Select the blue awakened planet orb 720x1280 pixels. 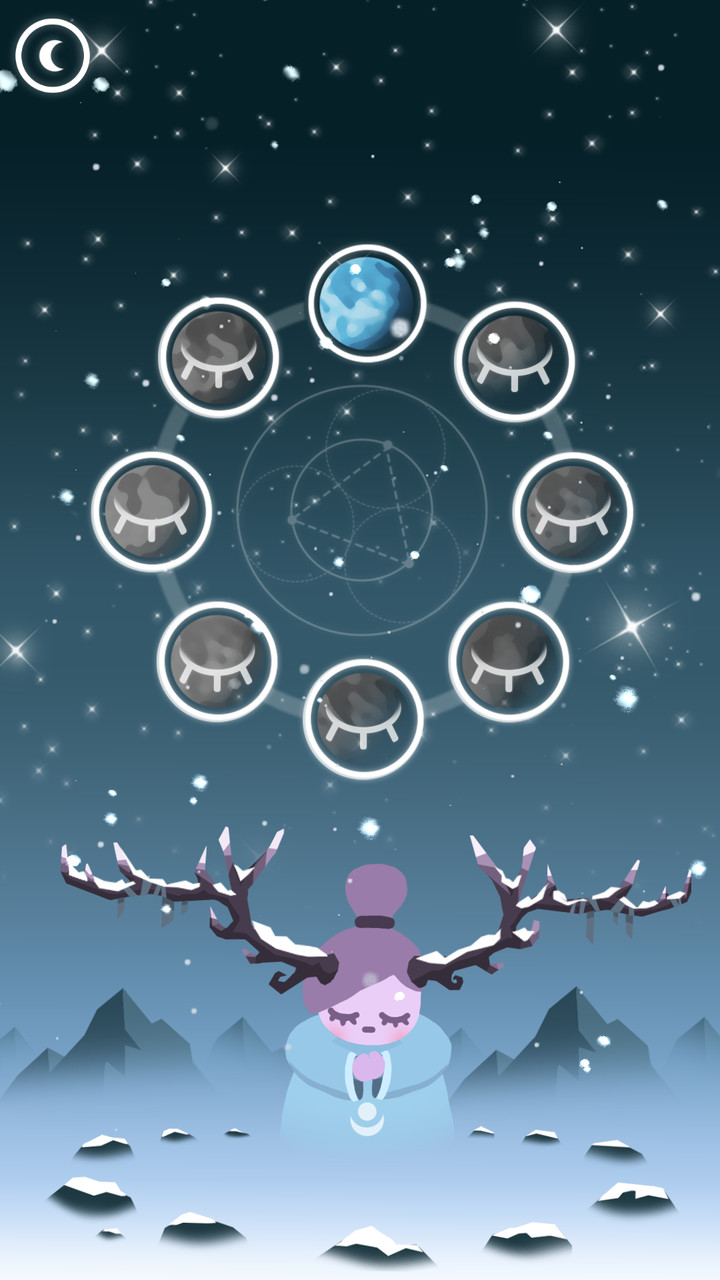(x=367, y=303)
